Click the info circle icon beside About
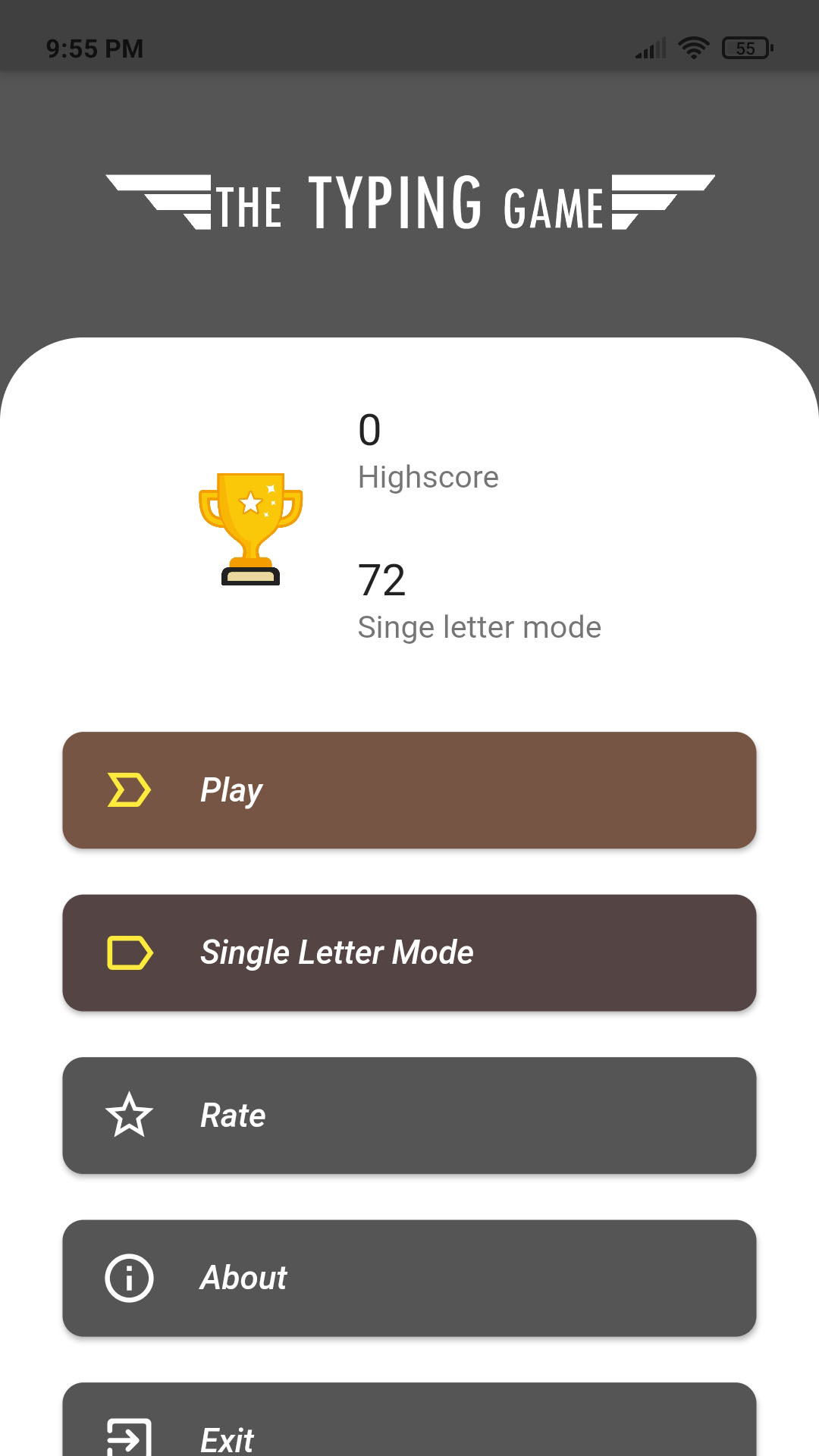Image resolution: width=819 pixels, height=1456 pixels. coord(127,1277)
